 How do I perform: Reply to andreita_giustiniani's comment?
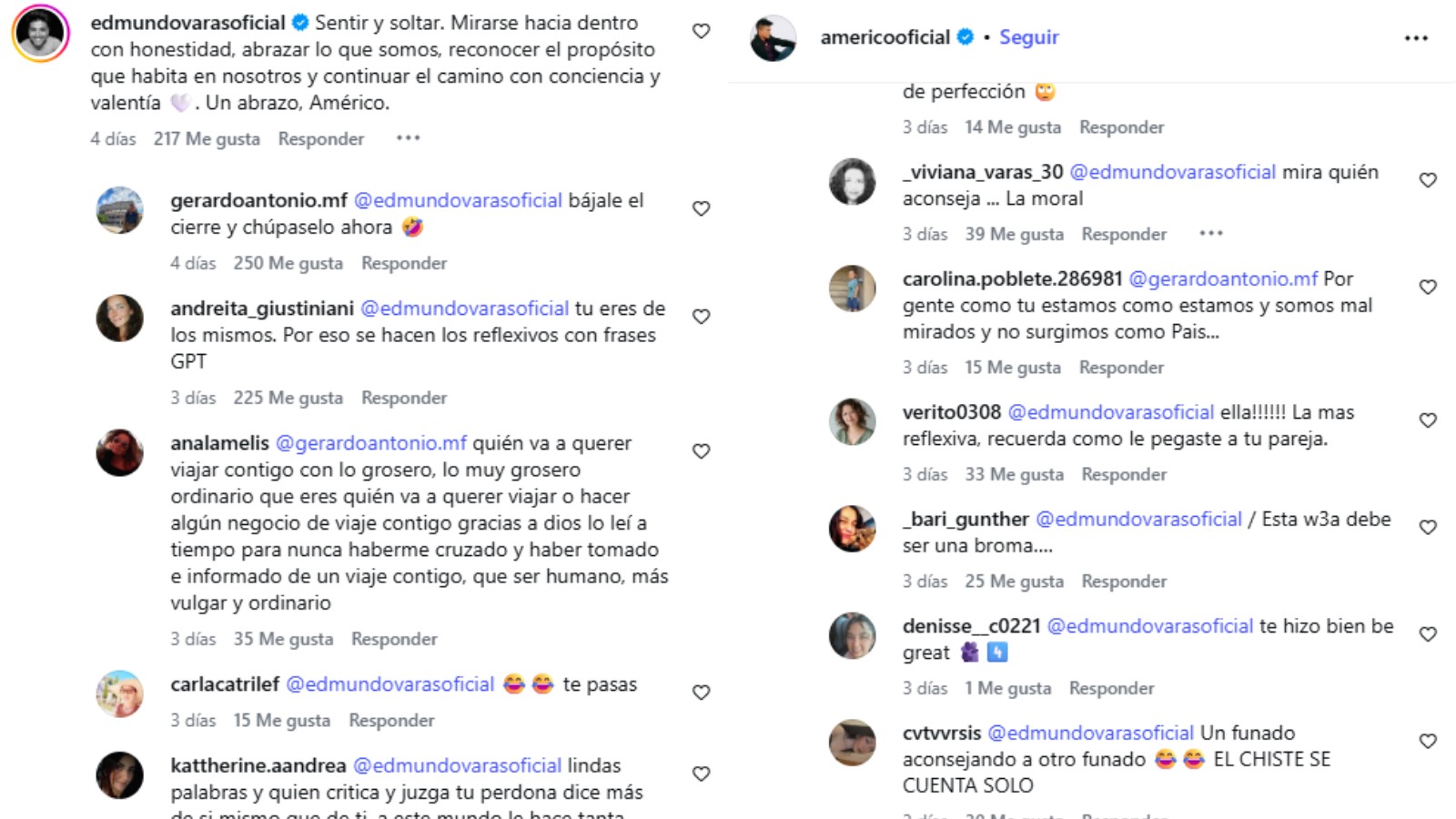[403, 399]
